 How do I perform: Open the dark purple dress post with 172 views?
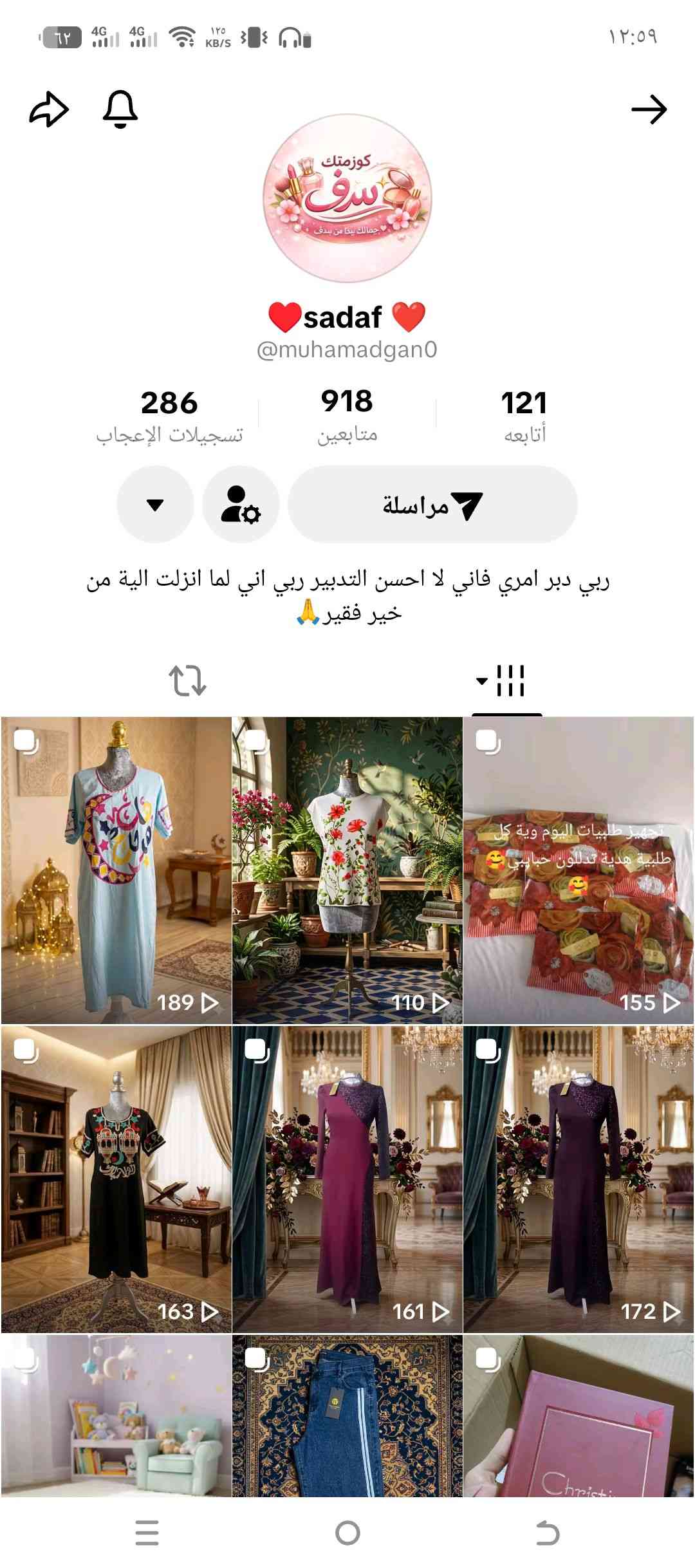click(578, 1179)
